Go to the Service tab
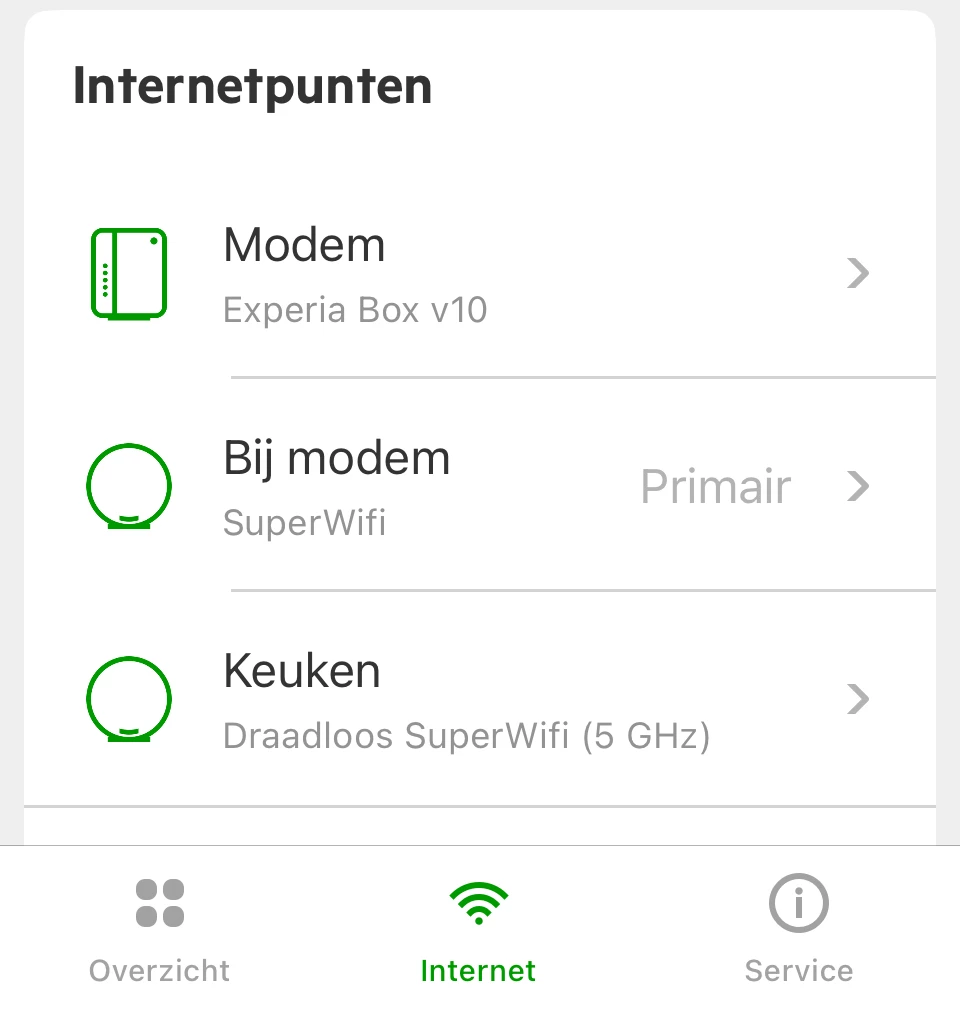The width and height of the screenshot is (960, 1021). point(798,930)
